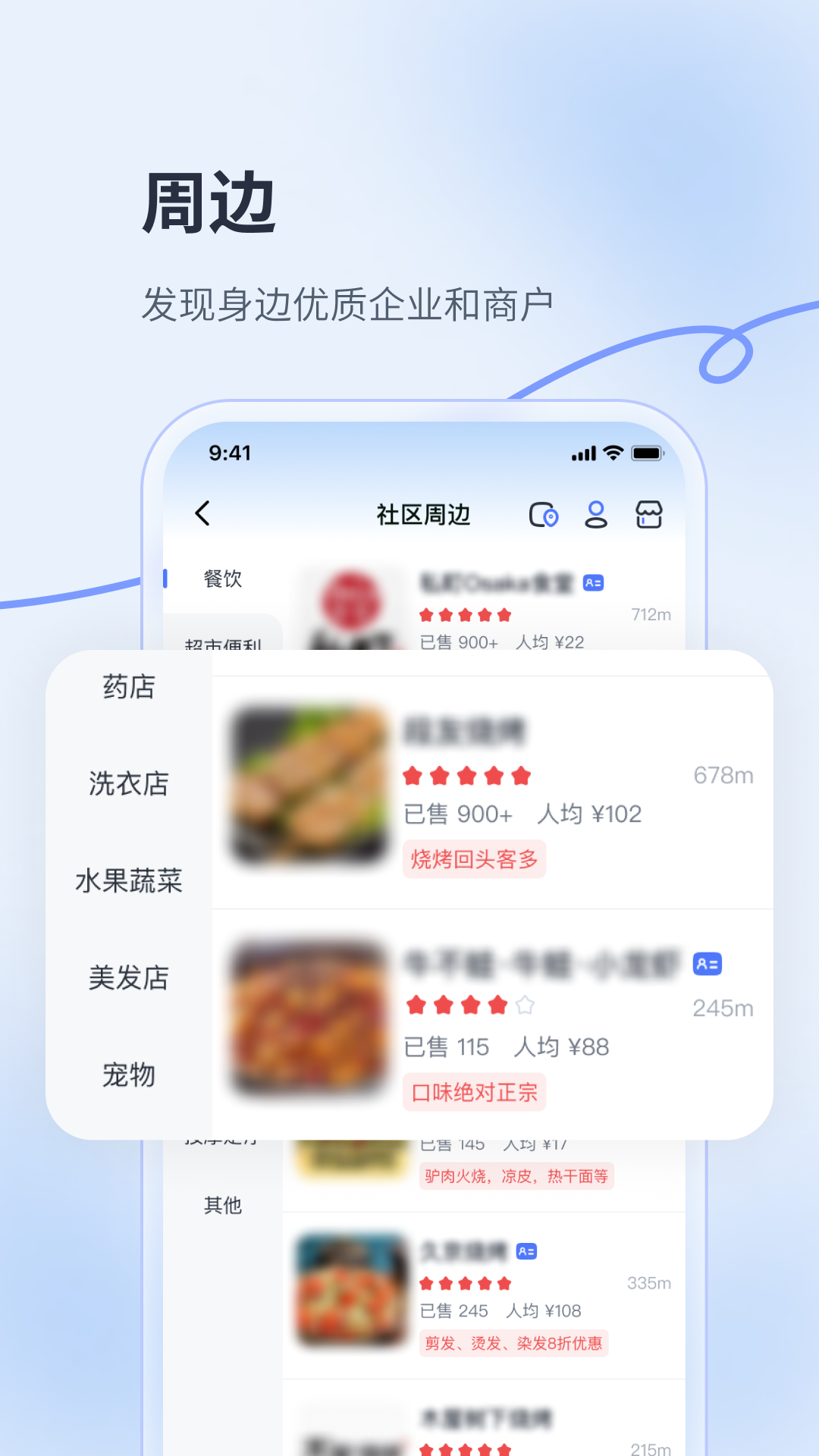Screen dimensions: 819x1456
Task: Open the profile person icon in top bar
Action: [596, 515]
